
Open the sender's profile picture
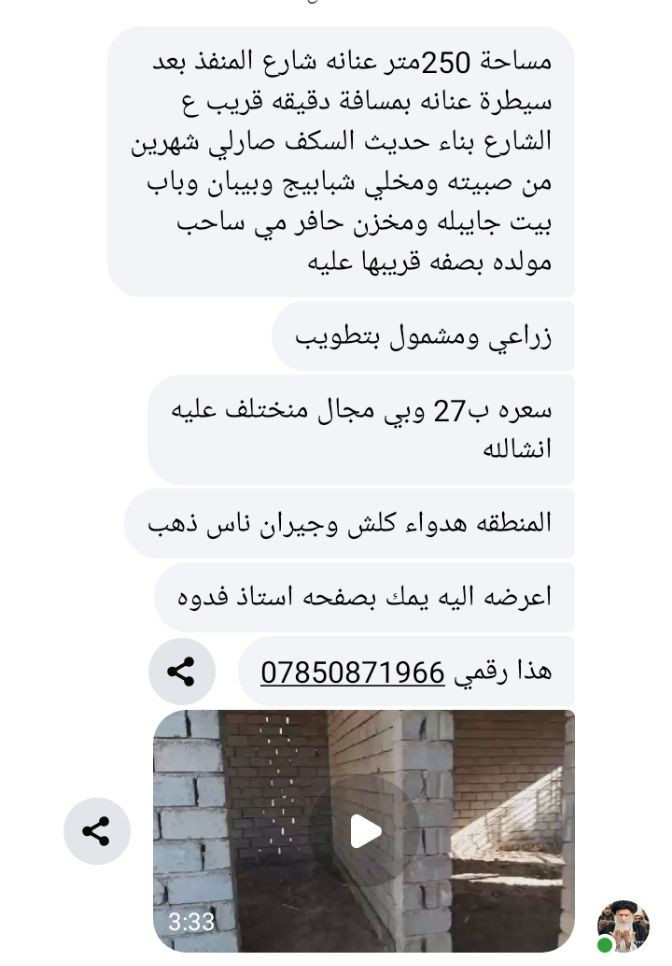coord(622,925)
